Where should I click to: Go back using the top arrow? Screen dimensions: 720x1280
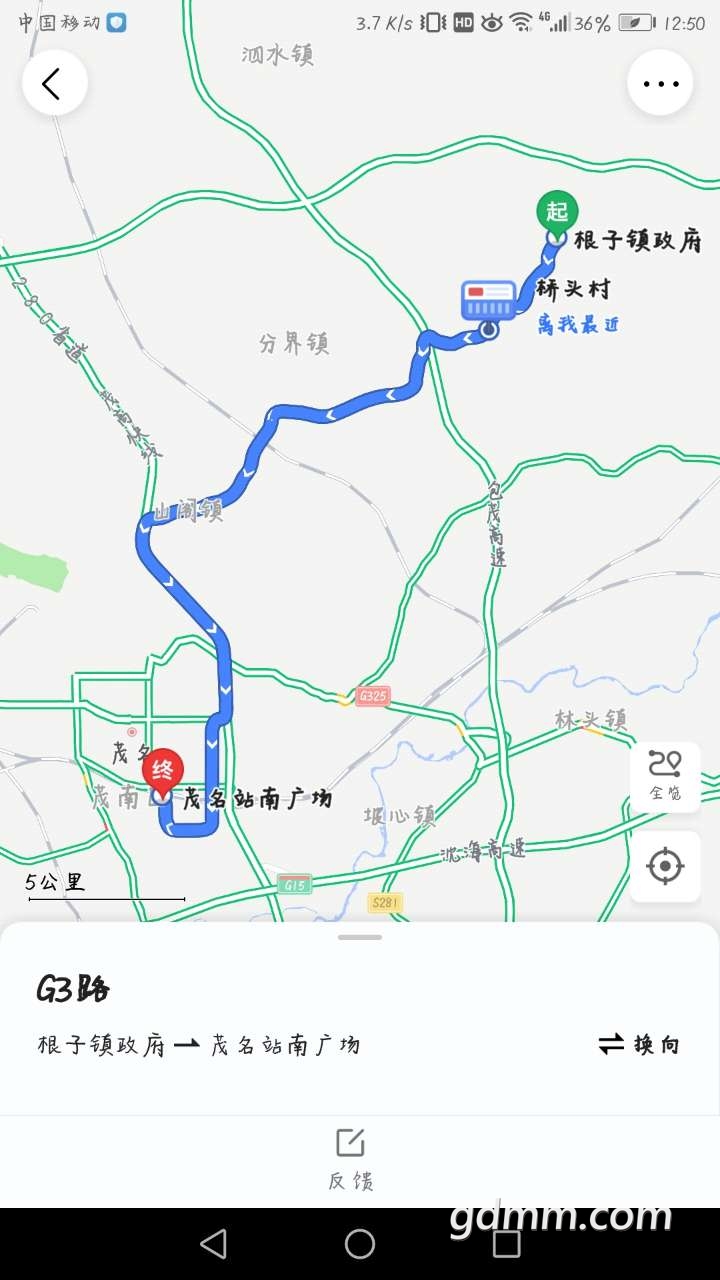click(x=54, y=83)
